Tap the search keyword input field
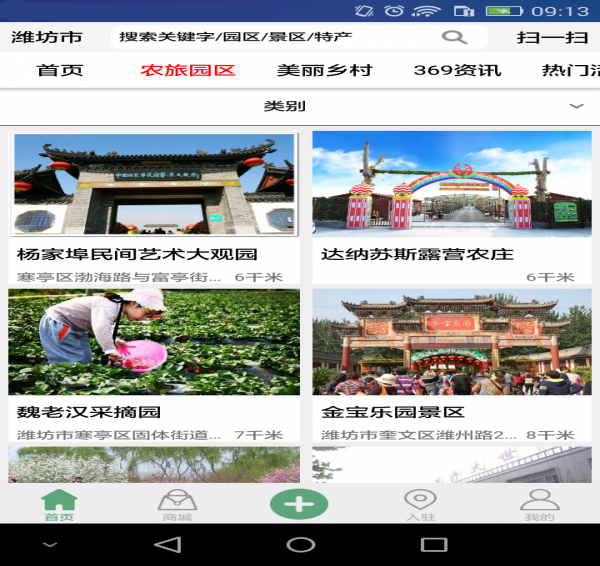This screenshot has height=566, width=600. (270, 37)
